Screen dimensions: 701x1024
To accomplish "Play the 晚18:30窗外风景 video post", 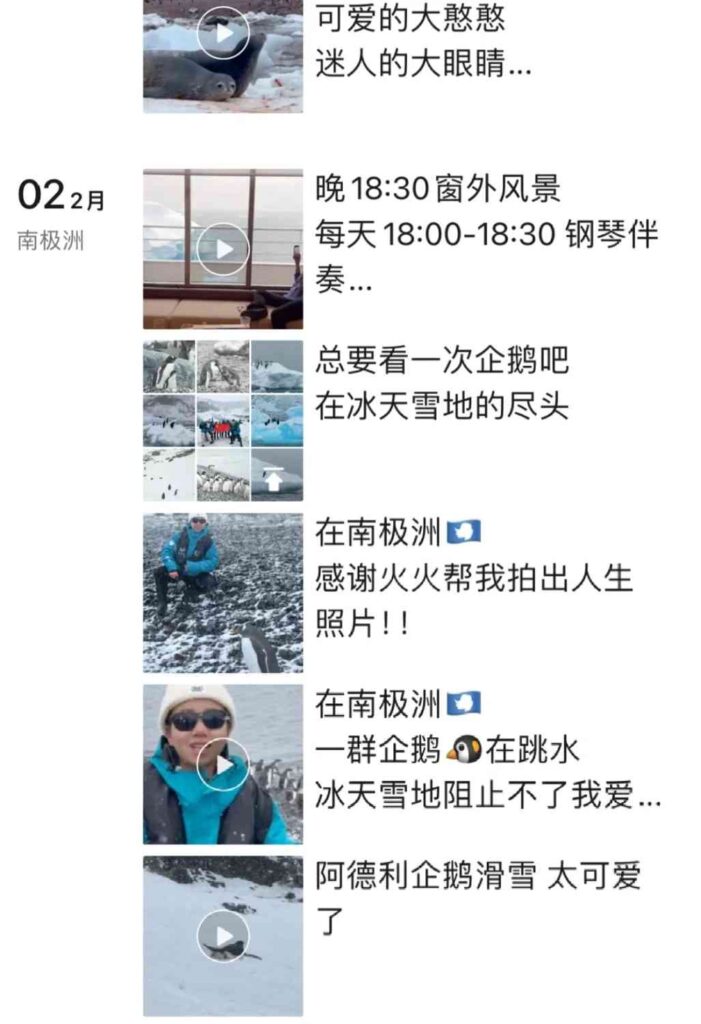I will [x=223, y=248].
